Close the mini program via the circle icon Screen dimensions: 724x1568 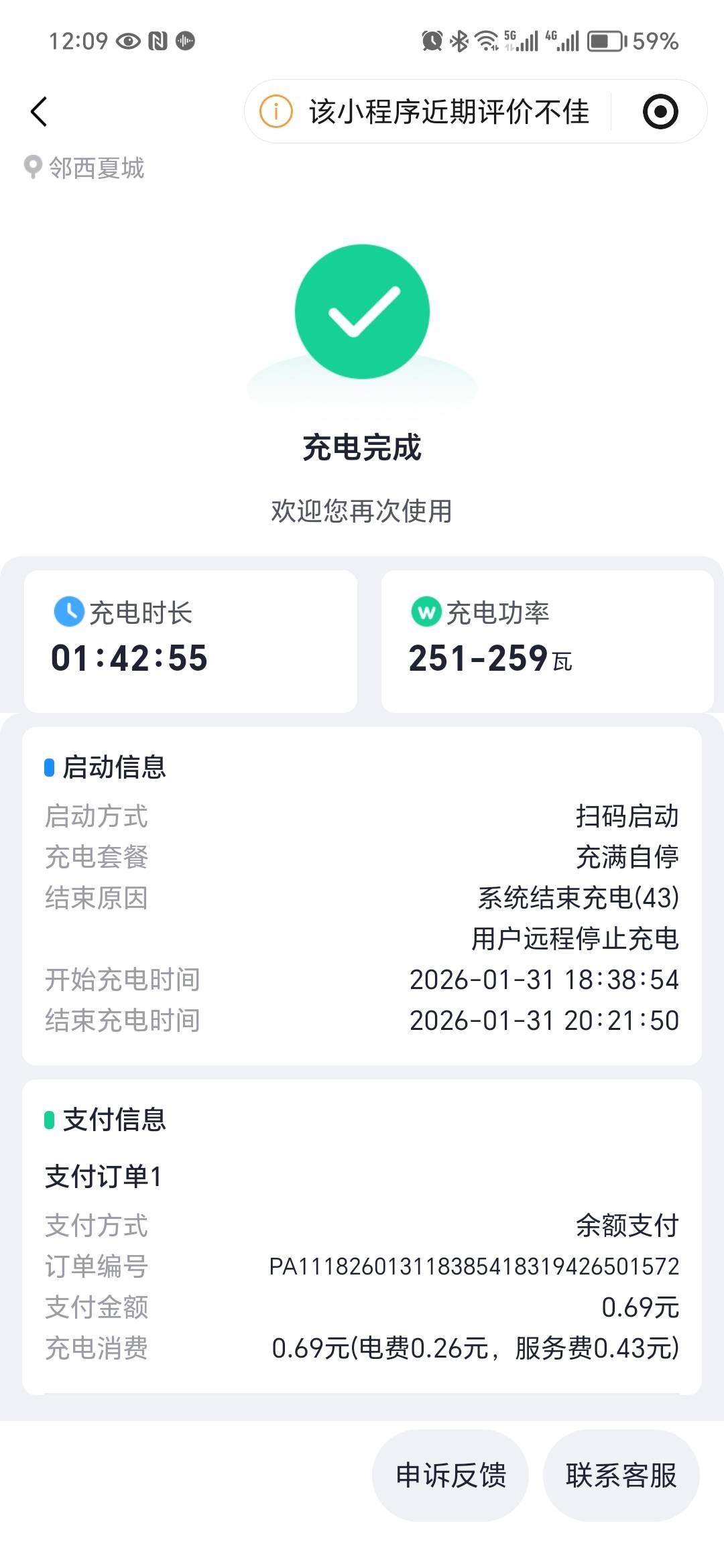(x=660, y=111)
